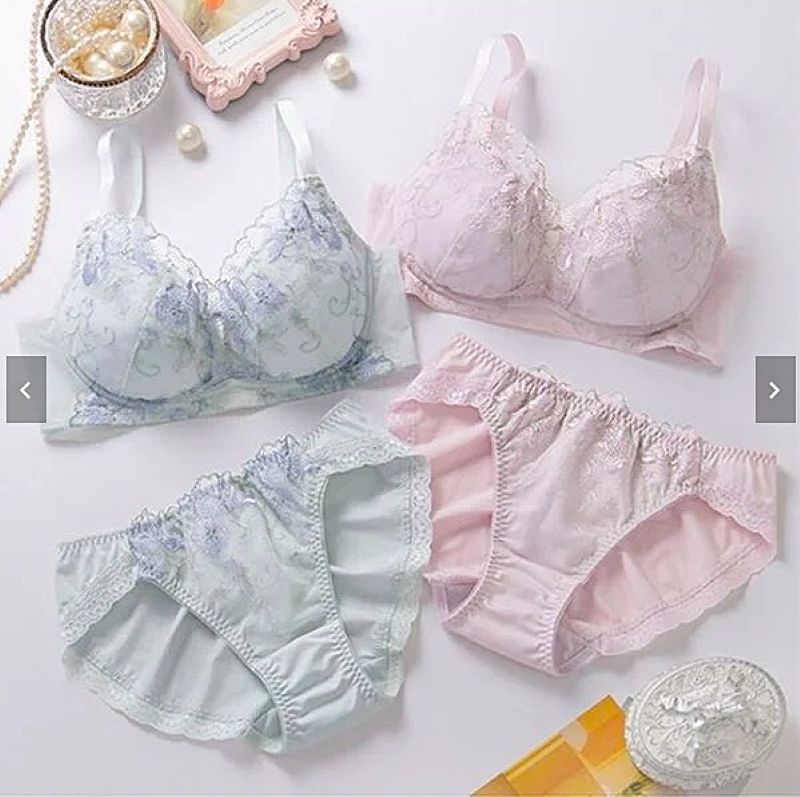Go to the previous product image
Screen dimensions: 800x797
point(26,390)
